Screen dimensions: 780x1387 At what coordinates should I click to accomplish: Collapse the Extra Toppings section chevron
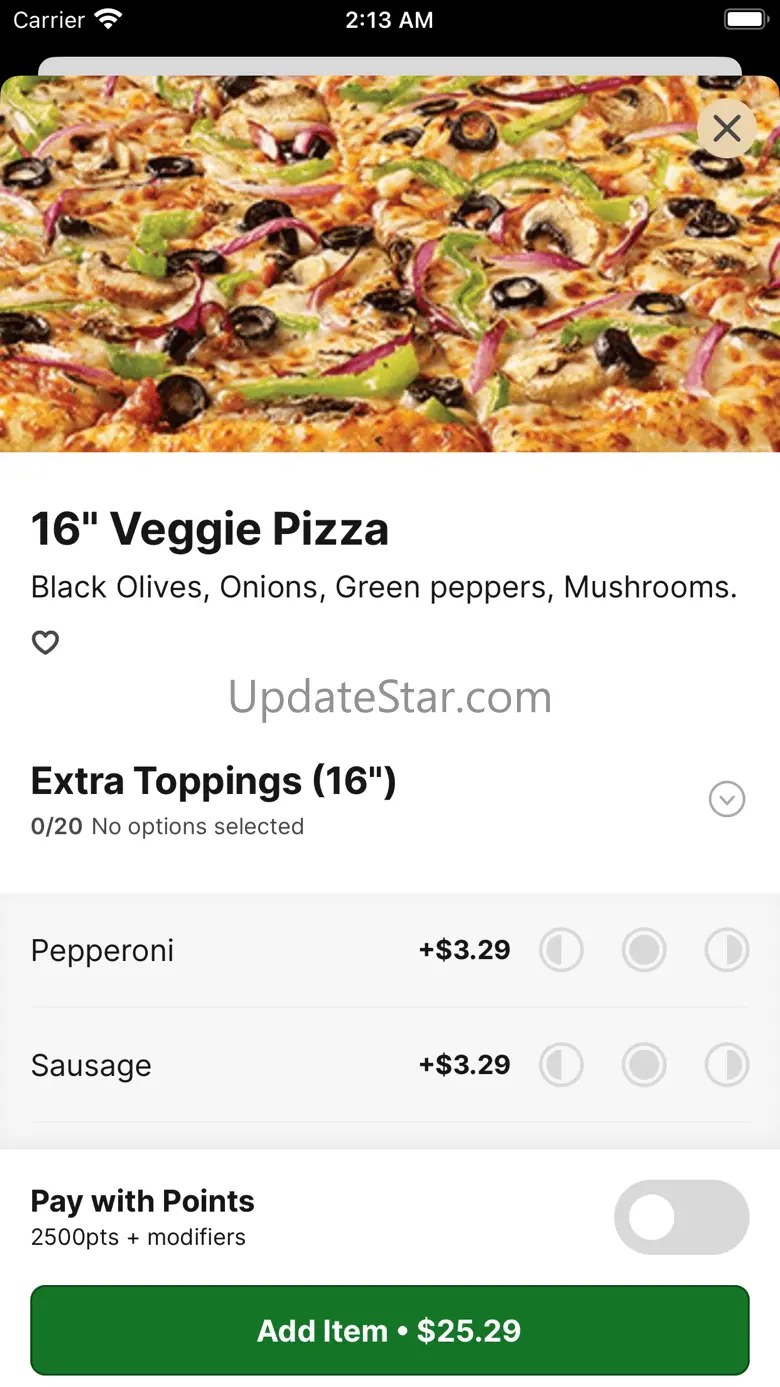727,799
